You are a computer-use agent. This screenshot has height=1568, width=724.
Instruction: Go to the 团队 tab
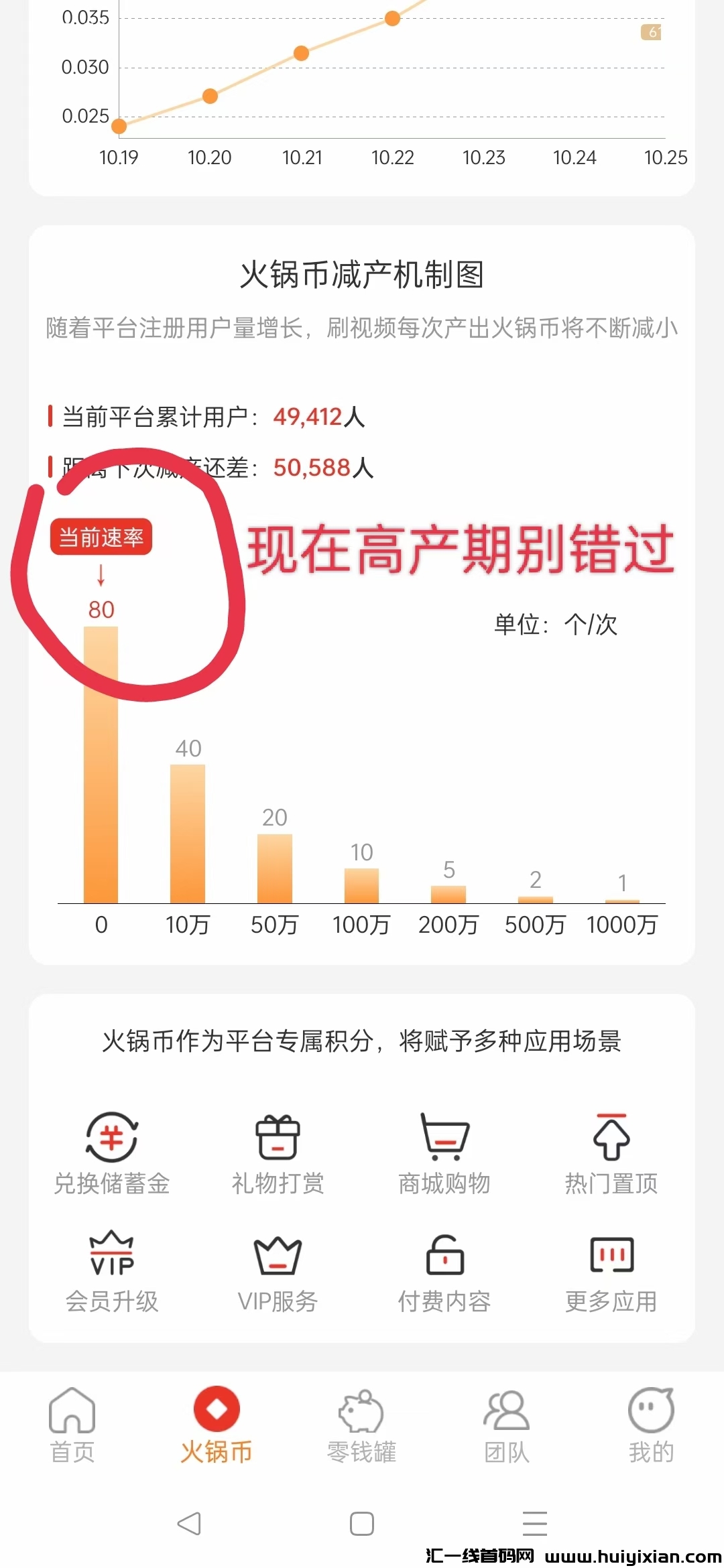pyautogui.click(x=507, y=1425)
